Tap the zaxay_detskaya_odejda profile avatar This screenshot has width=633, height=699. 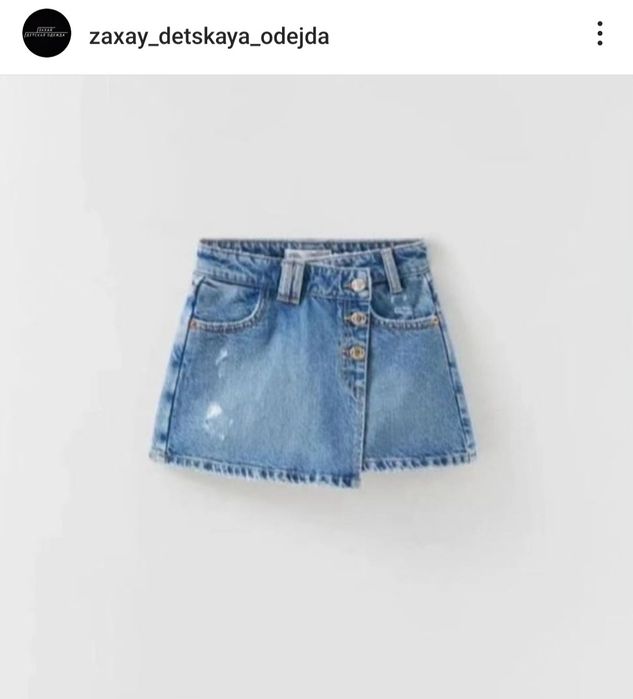pyautogui.click(x=46, y=34)
